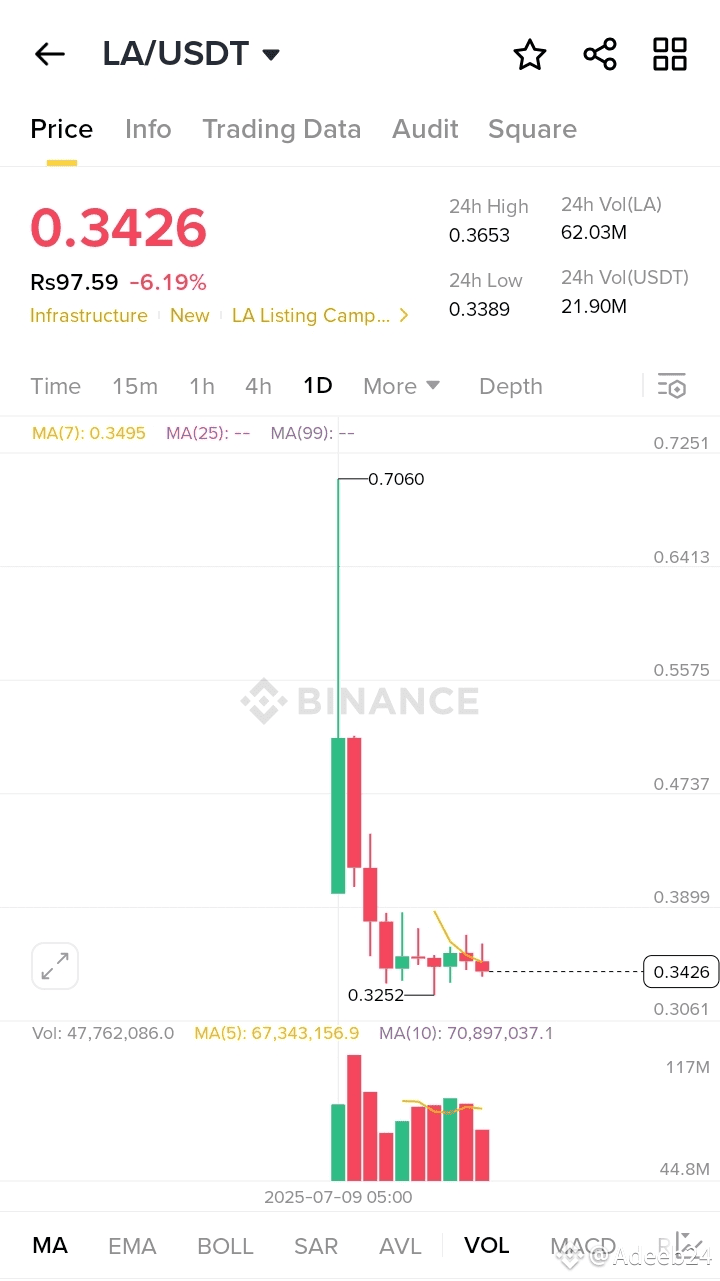This screenshot has height=1281, width=720.
Task: Open the LA Listing Campaign link
Action: [x=319, y=315]
